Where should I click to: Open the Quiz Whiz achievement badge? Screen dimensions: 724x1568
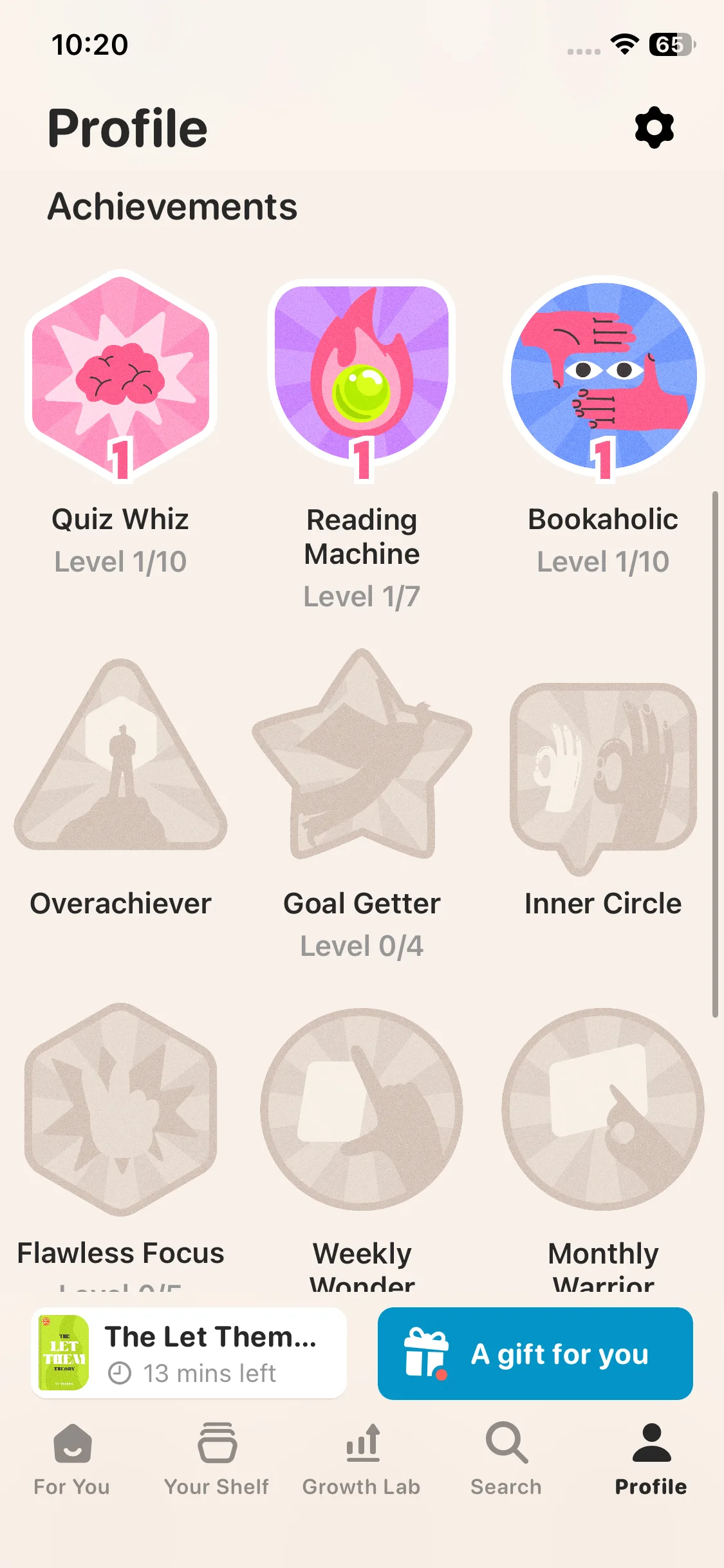[x=120, y=376]
